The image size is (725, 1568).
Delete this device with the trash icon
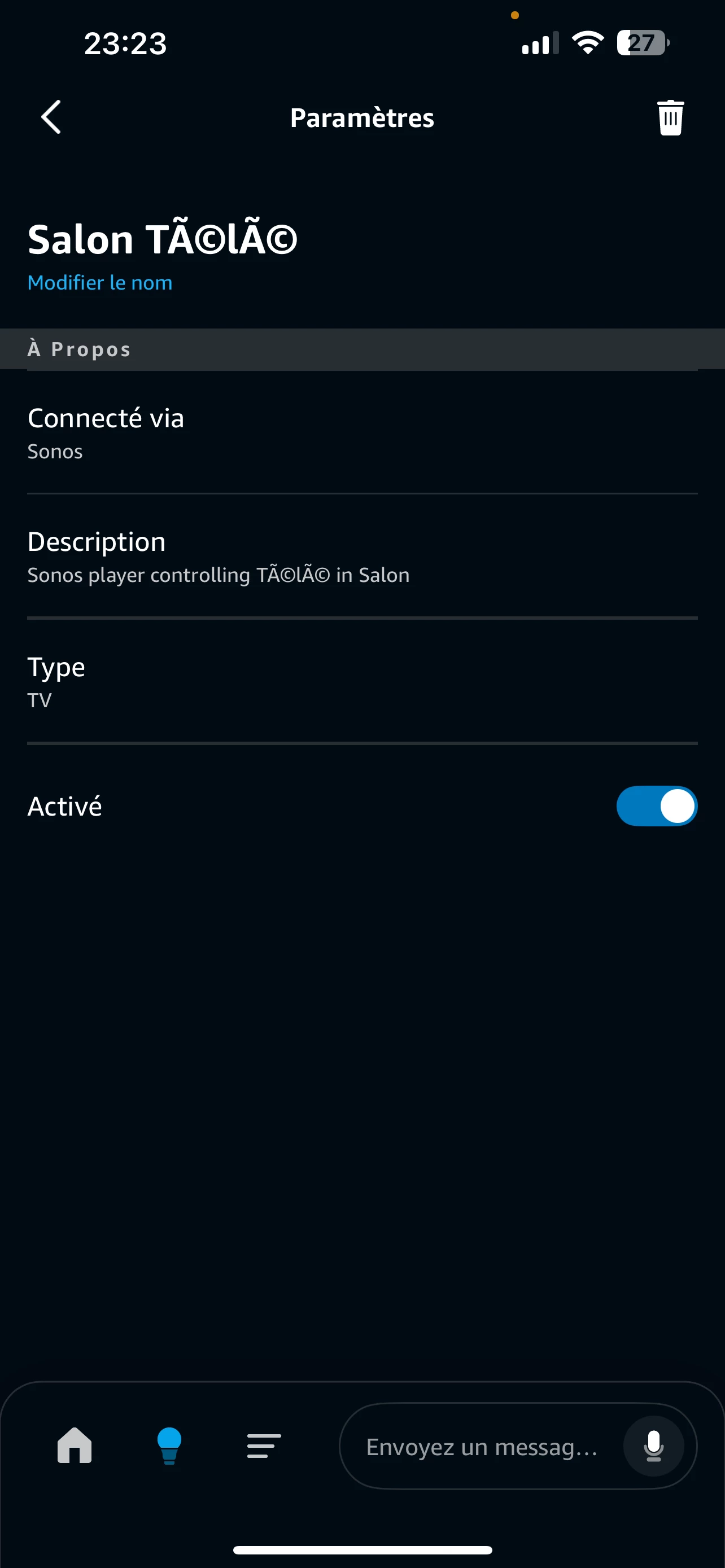point(670,117)
